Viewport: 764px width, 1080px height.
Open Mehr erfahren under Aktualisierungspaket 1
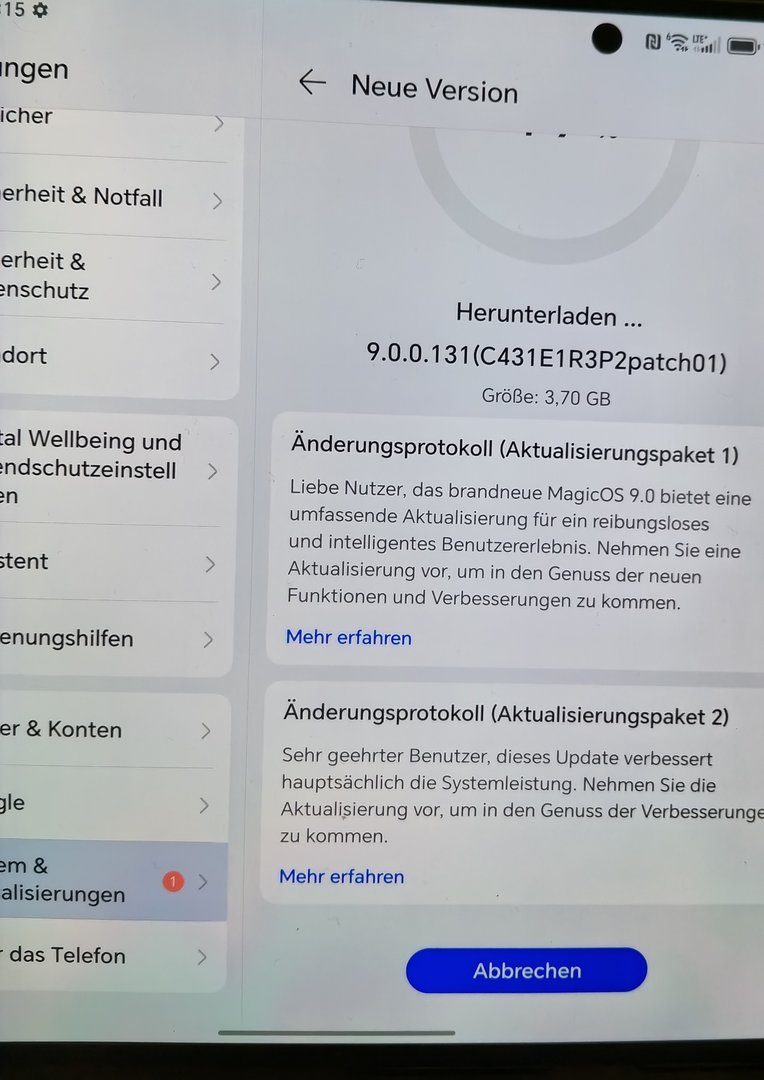(348, 638)
